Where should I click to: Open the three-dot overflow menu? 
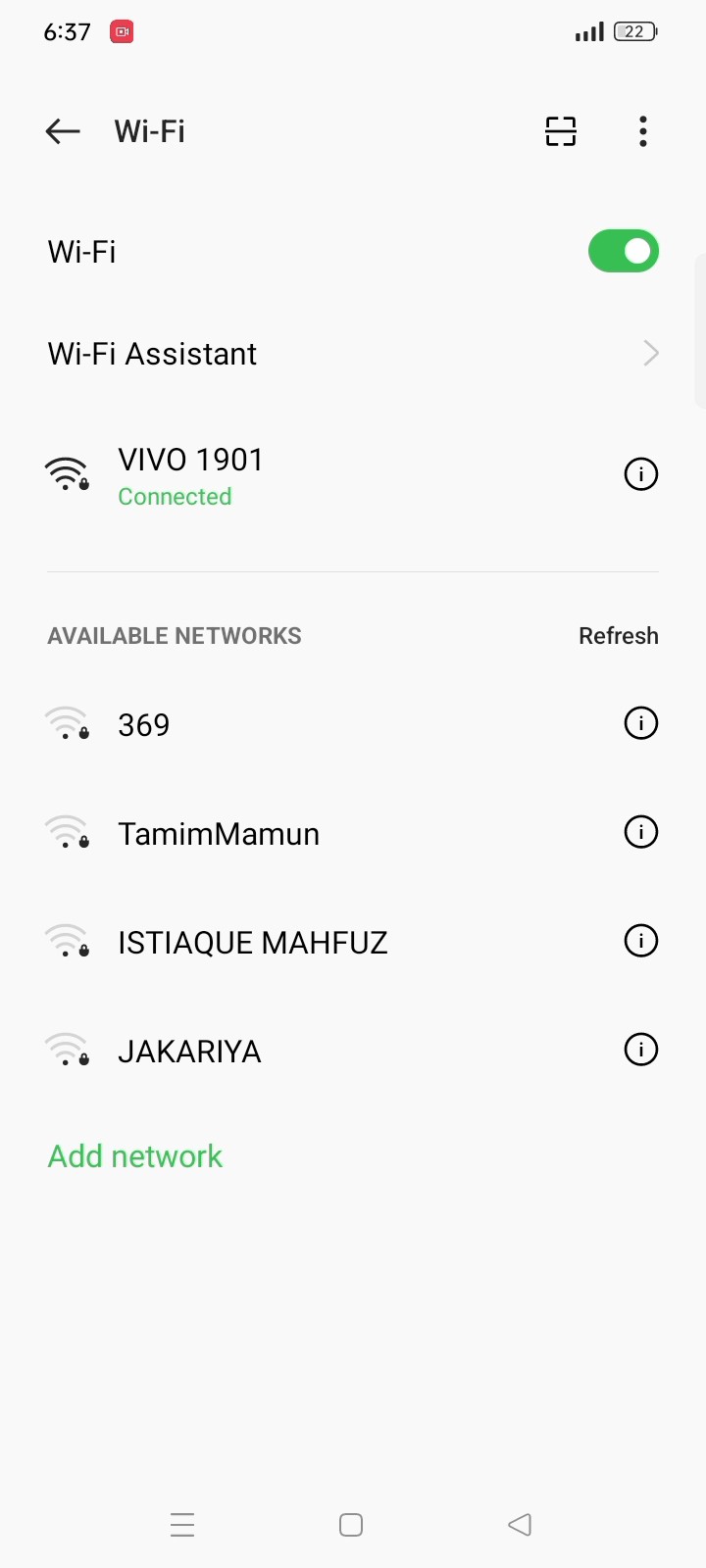pos(643,131)
